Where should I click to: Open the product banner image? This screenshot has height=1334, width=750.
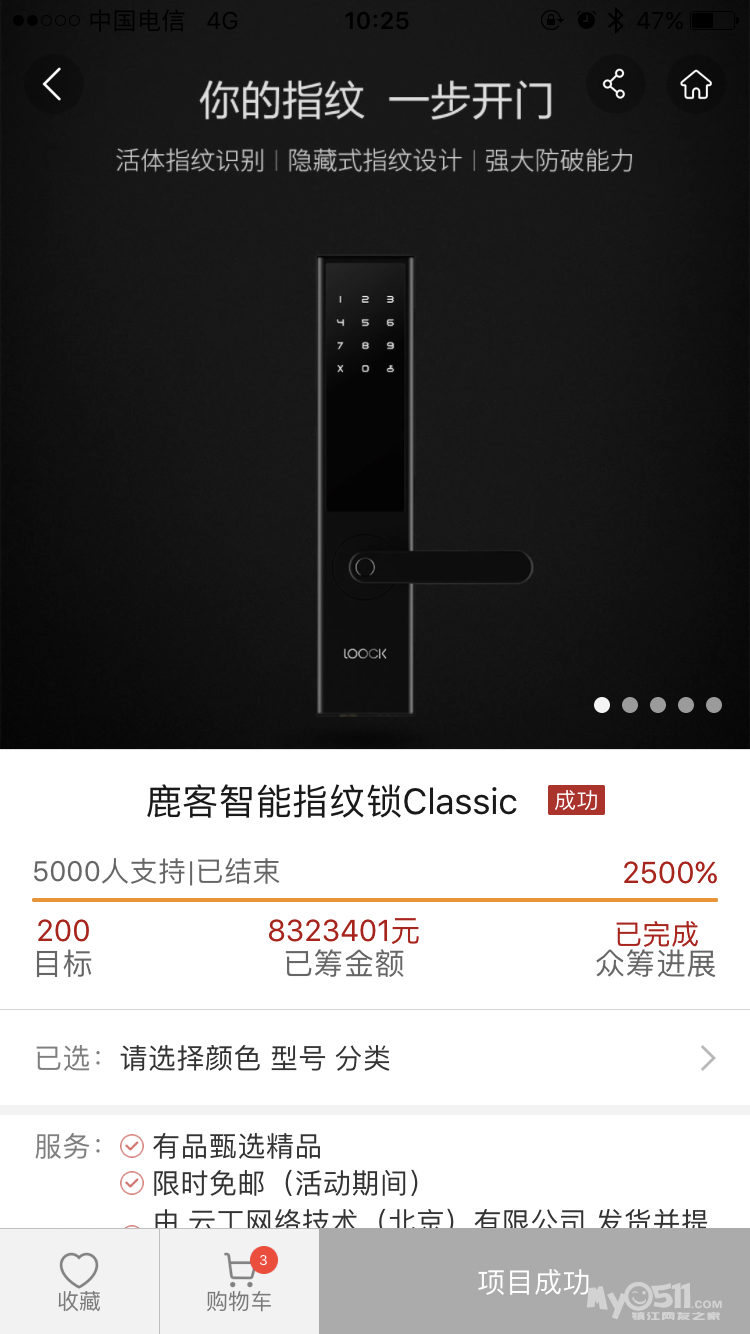tap(375, 450)
